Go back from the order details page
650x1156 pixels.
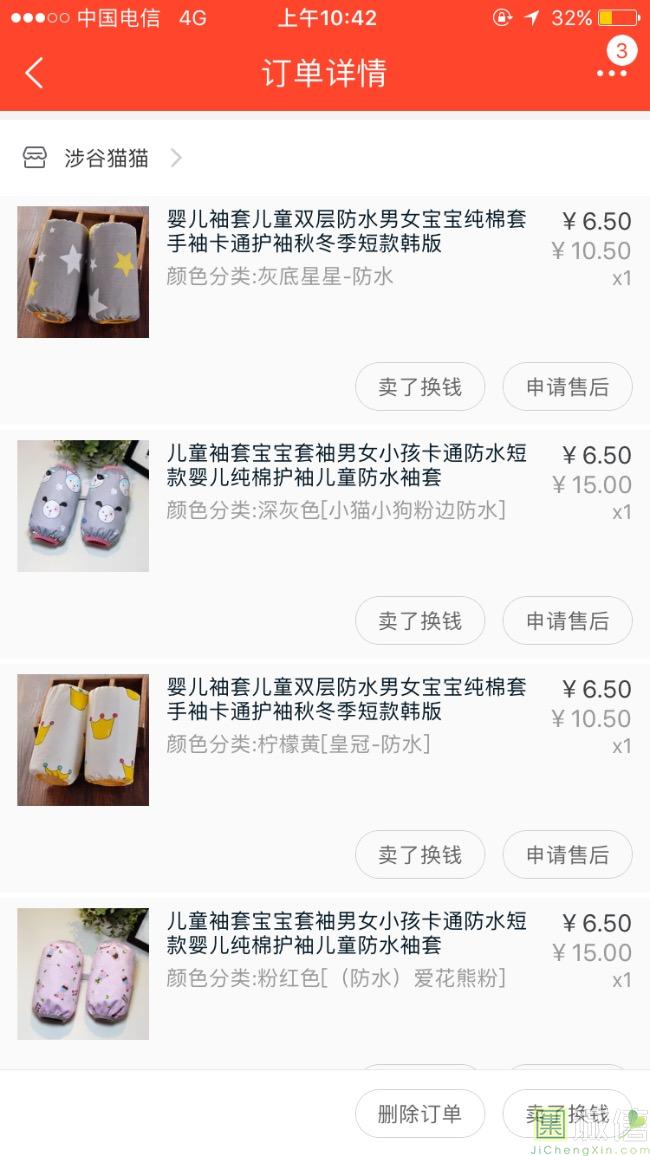[35, 73]
